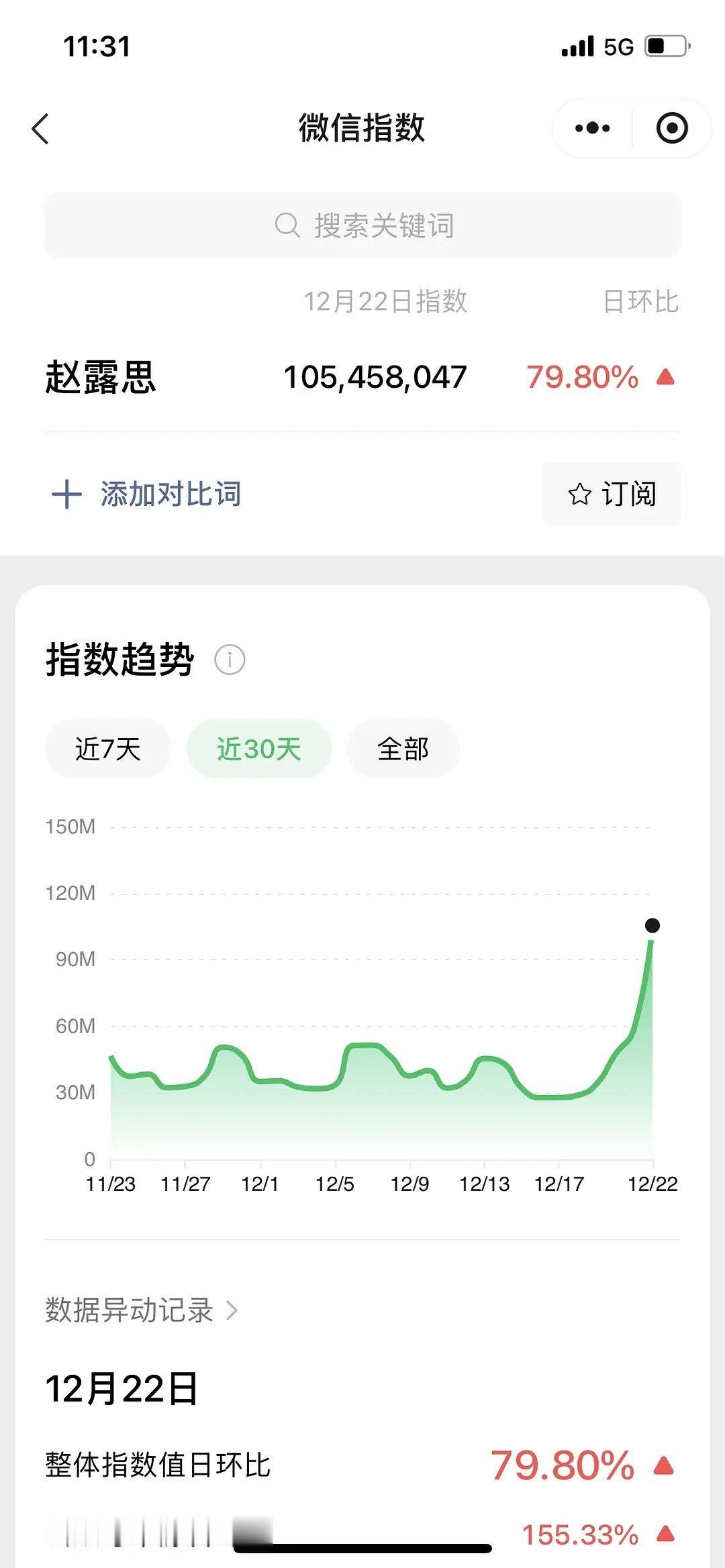Tap inside the 搜索关键词 search field
The width and height of the screenshot is (725, 1568).
[381, 225]
